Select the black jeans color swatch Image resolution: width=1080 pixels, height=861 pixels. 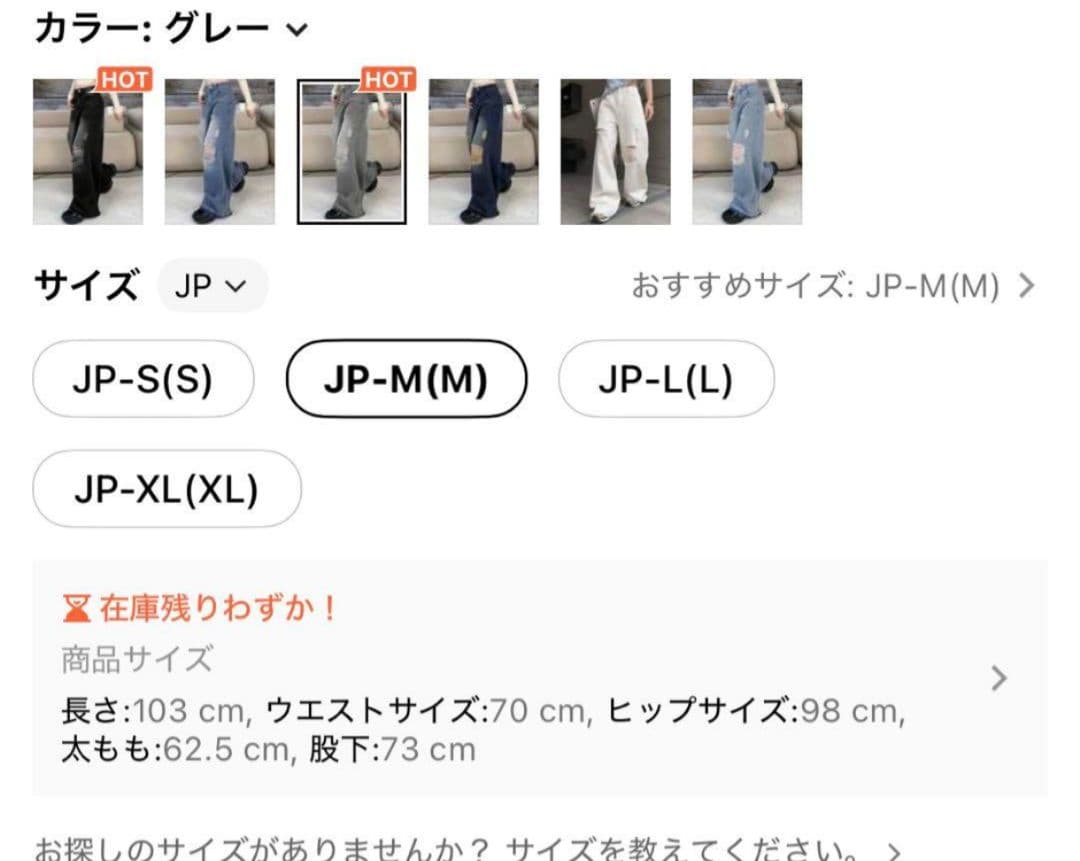click(x=88, y=151)
